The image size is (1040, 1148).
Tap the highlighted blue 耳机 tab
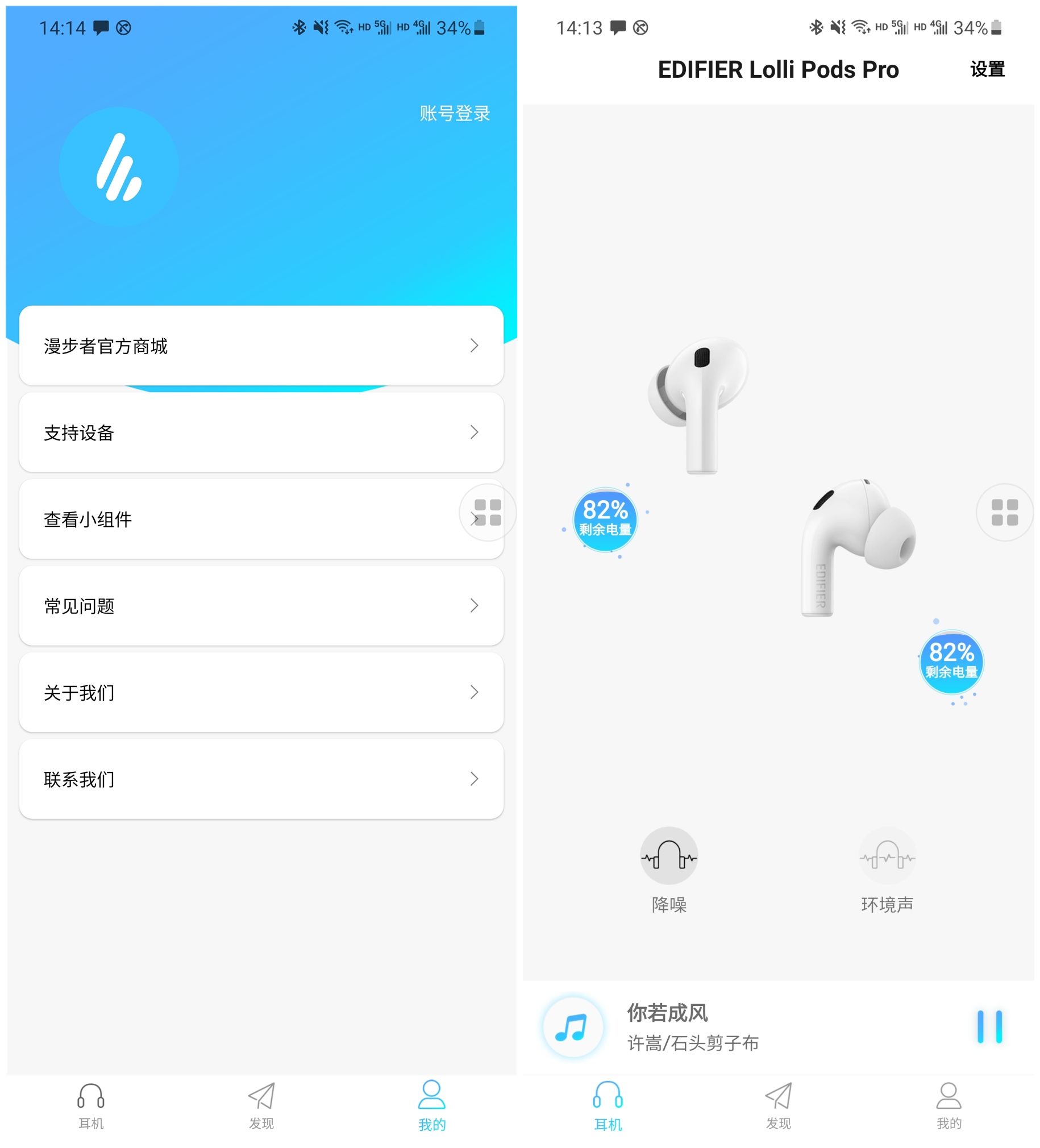point(608,1105)
